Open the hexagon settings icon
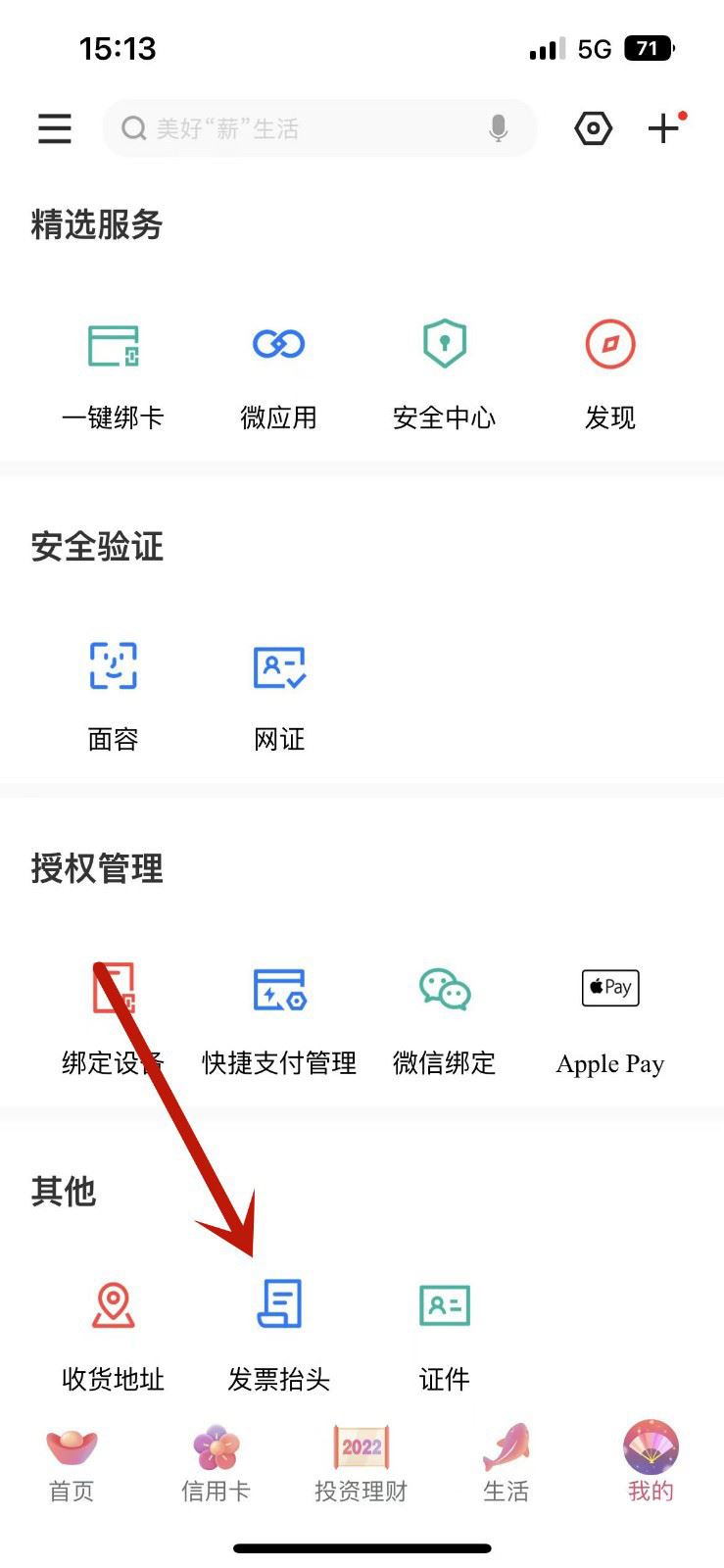This screenshot has width=724, height=1568. [593, 128]
